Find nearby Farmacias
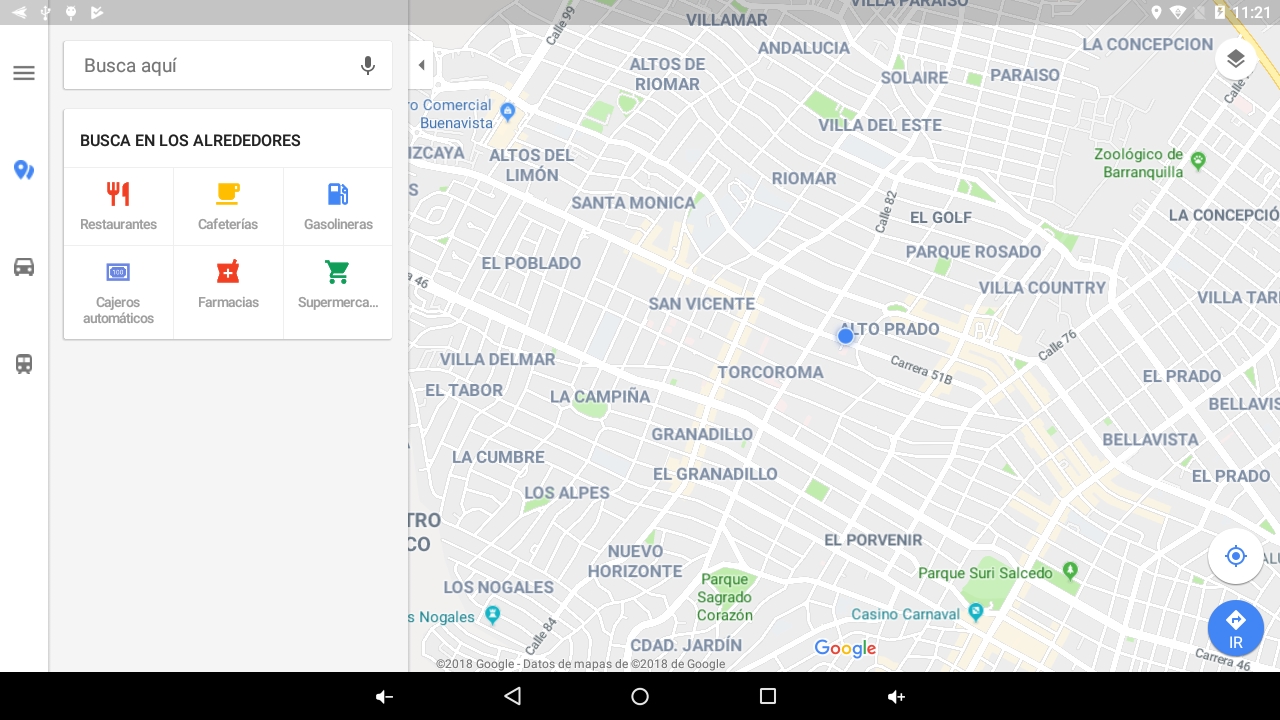 [x=228, y=284]
